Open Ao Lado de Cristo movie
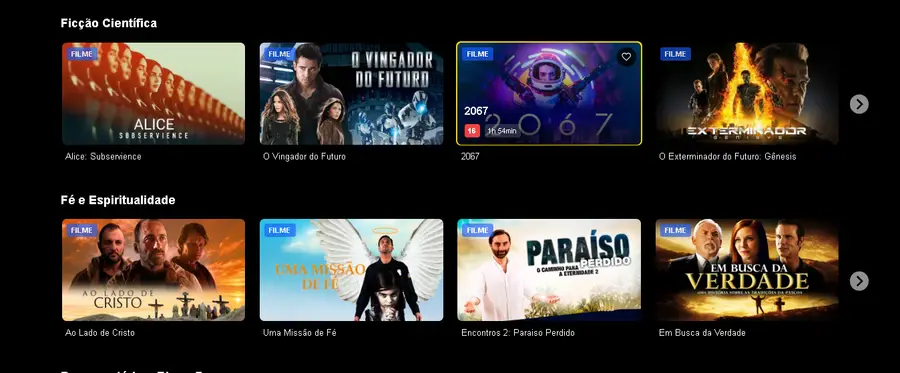The height and width of the screenshot is (373, 900). (153, 270)
